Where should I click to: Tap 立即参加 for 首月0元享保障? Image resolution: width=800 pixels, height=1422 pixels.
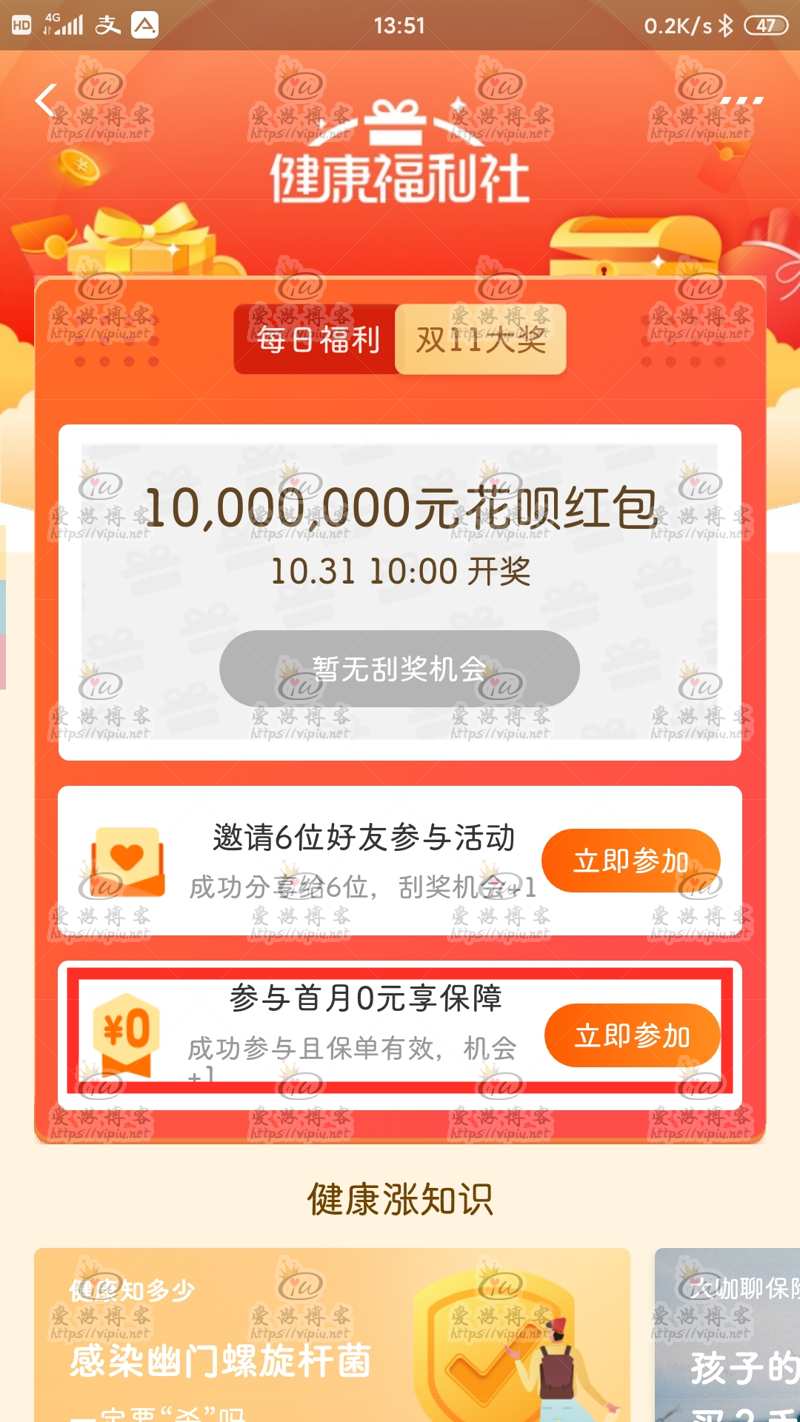[632, 1035]
